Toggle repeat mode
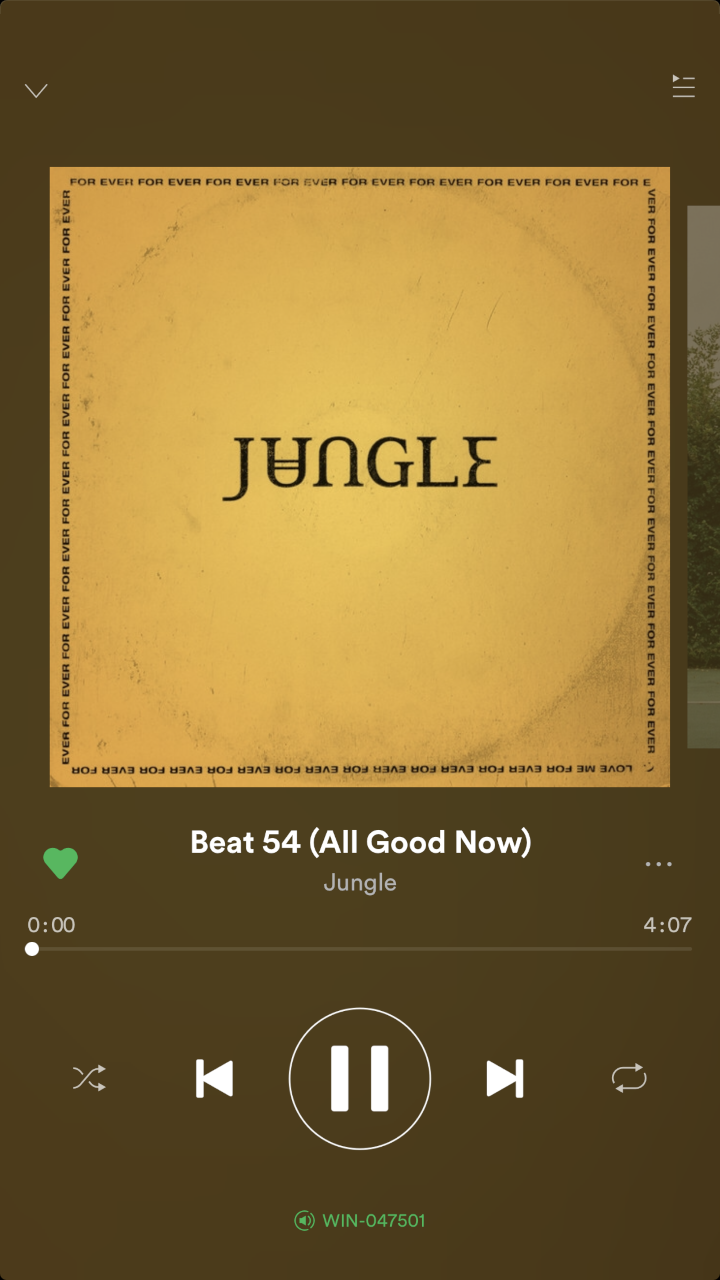The height and width of the screenshot is (1280, 720). tap(629, 1078)
